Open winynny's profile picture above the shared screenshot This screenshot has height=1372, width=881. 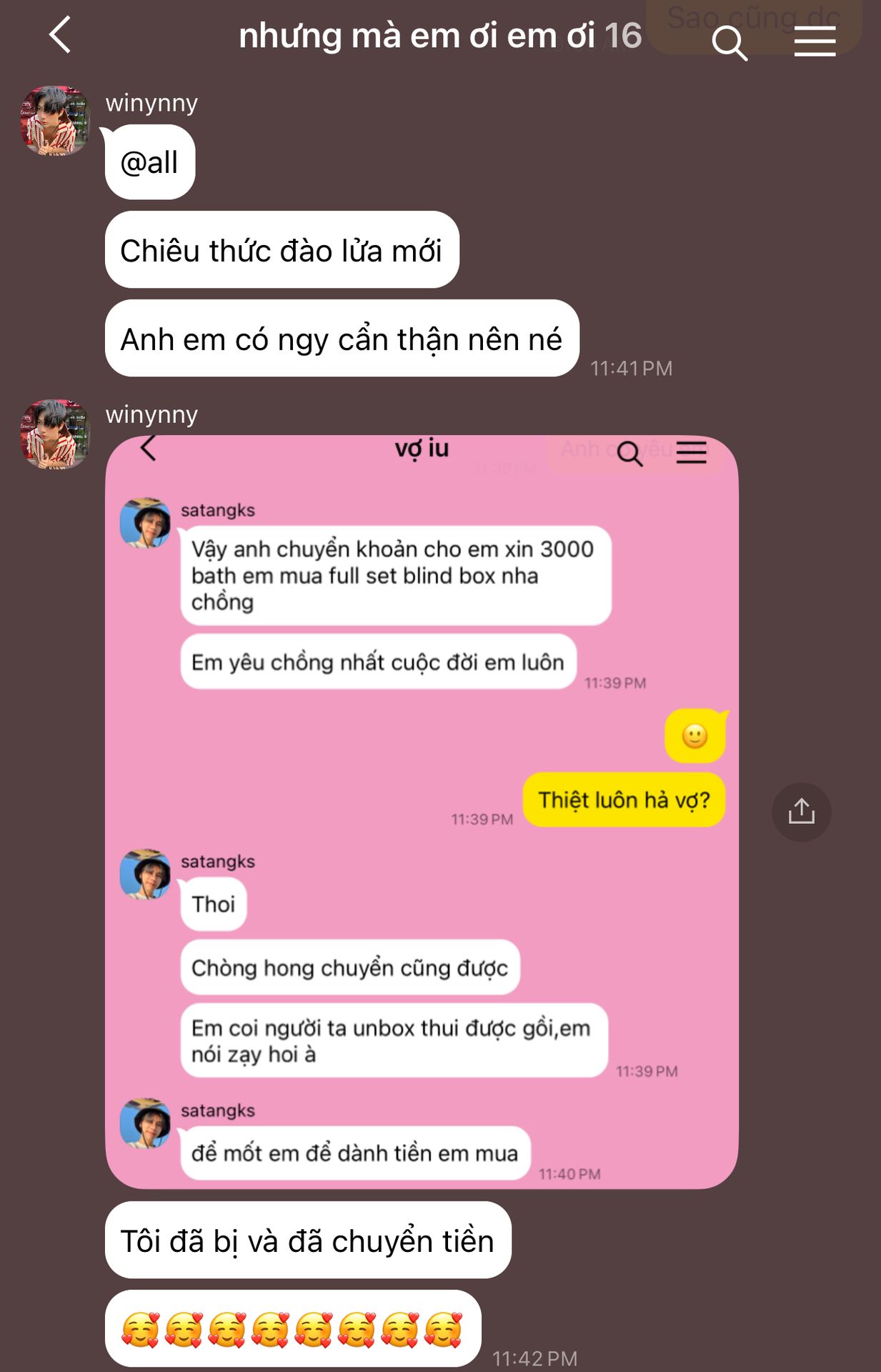click(x=55, y=434)
